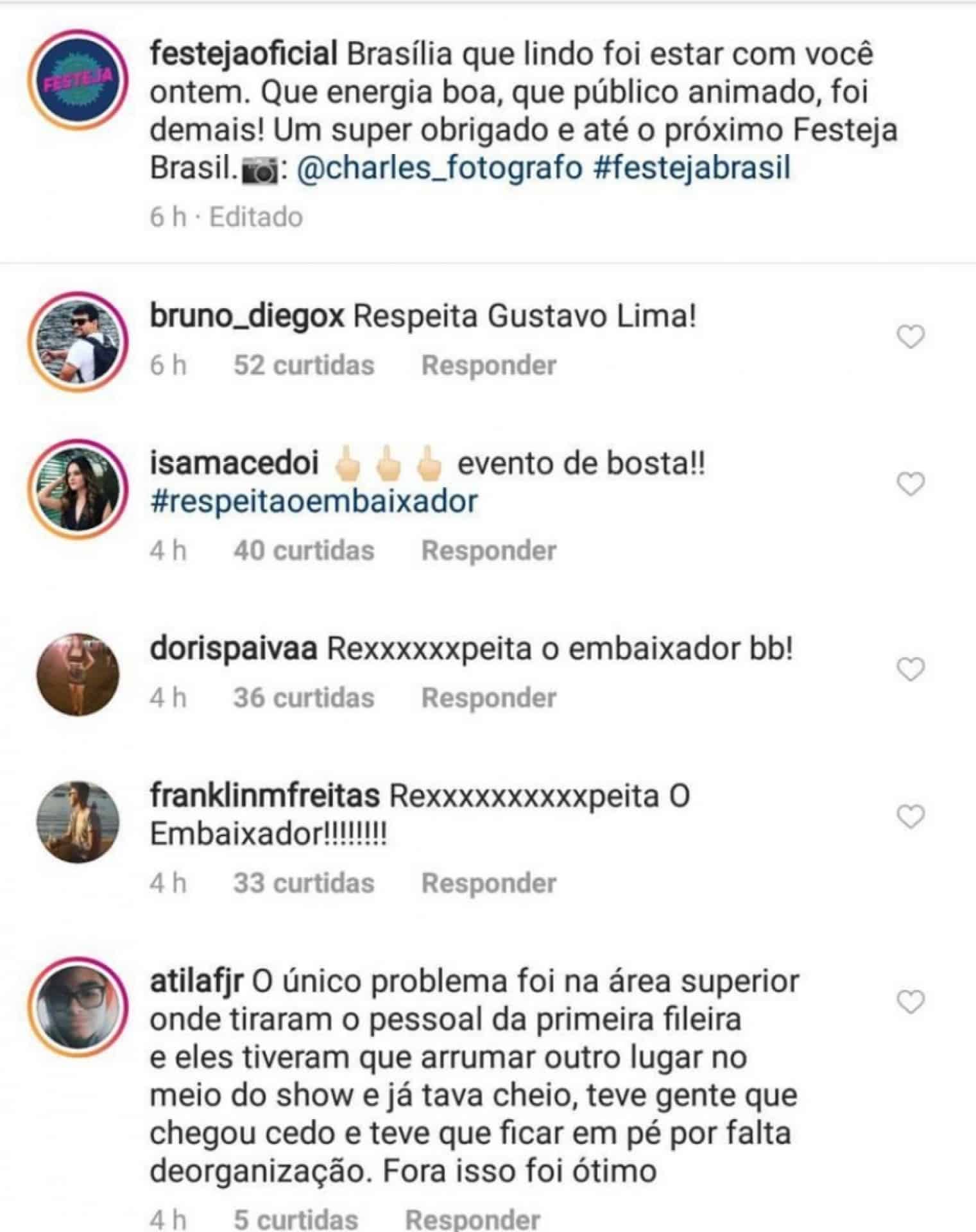Open the #festejabrasil hashtag
This screenshot has height=1232, width=976.
691,168
